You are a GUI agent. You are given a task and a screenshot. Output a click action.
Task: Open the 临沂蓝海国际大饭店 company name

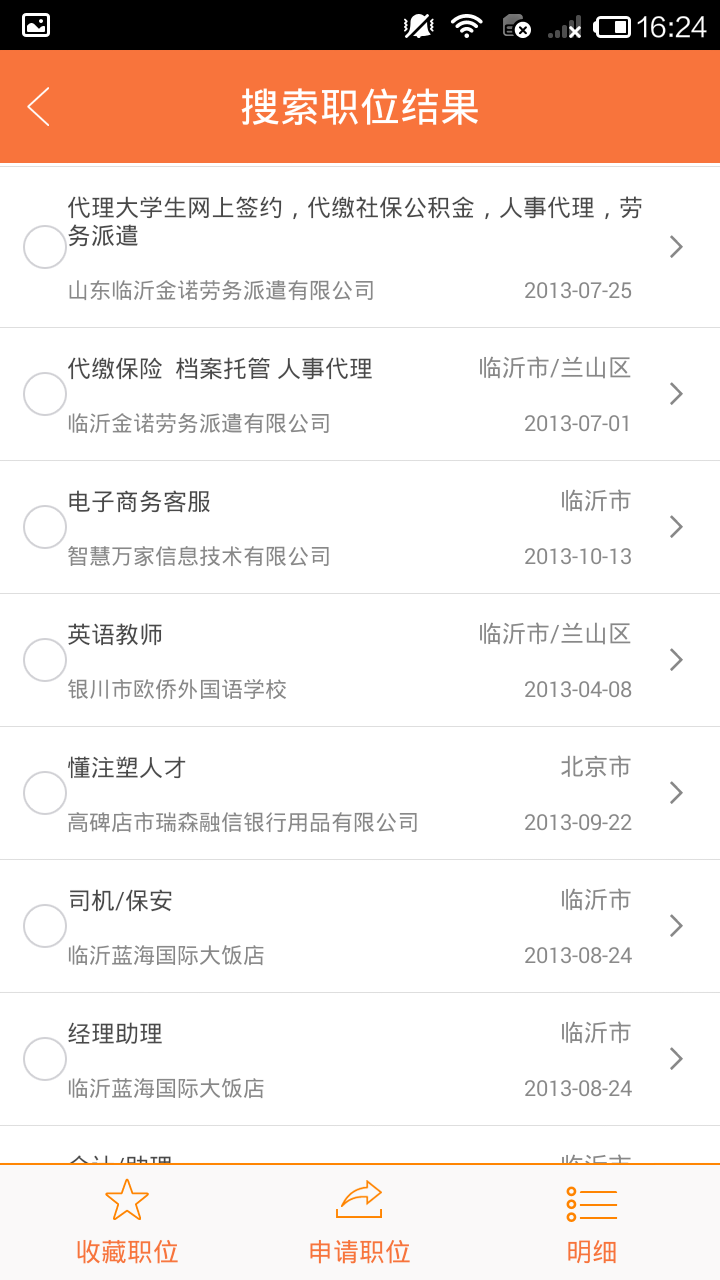point(164,954)
